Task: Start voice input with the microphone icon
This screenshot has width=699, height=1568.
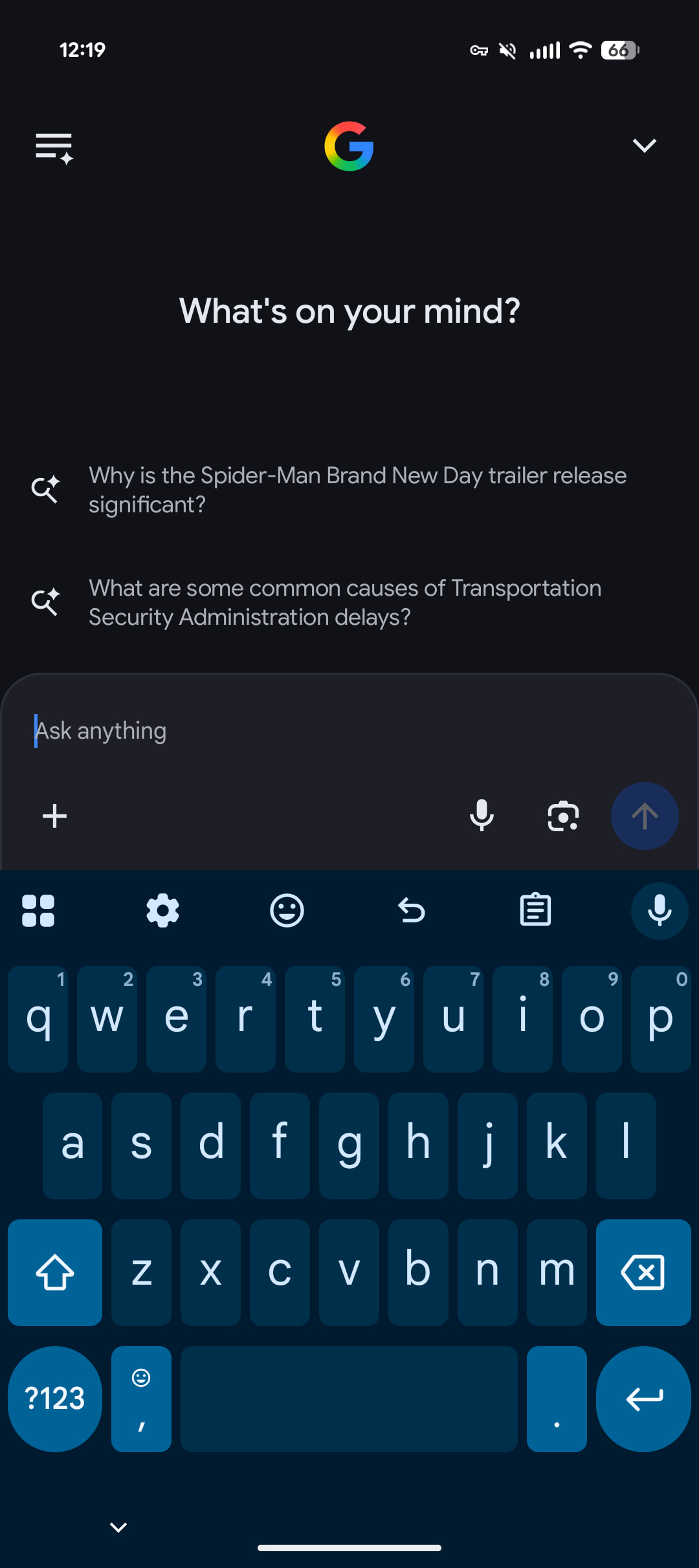Action: 482,816
